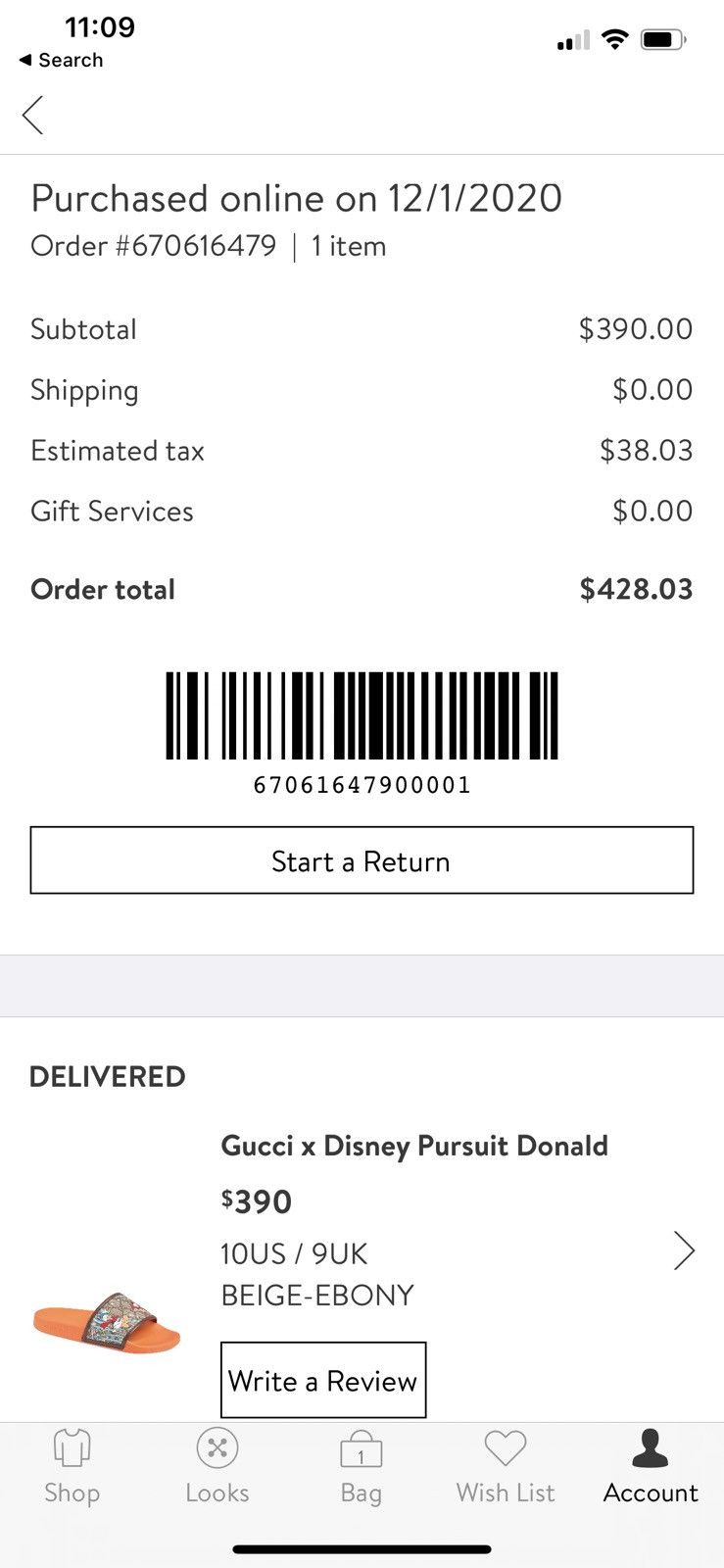Go to the Wish List tab
724x1568 pixels.
[506, 1466]
